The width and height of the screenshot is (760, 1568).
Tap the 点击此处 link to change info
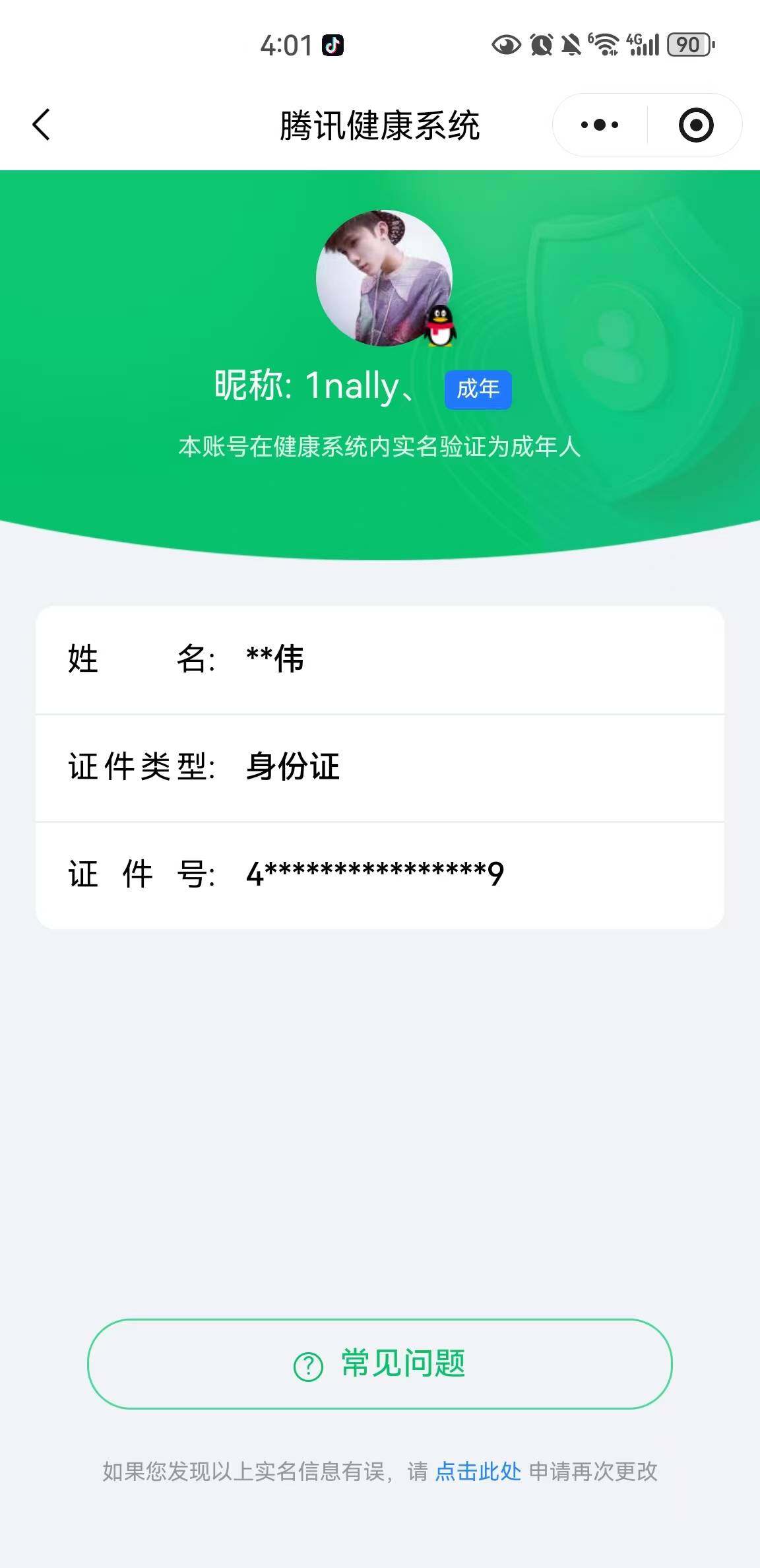[x=478, y=1471]
